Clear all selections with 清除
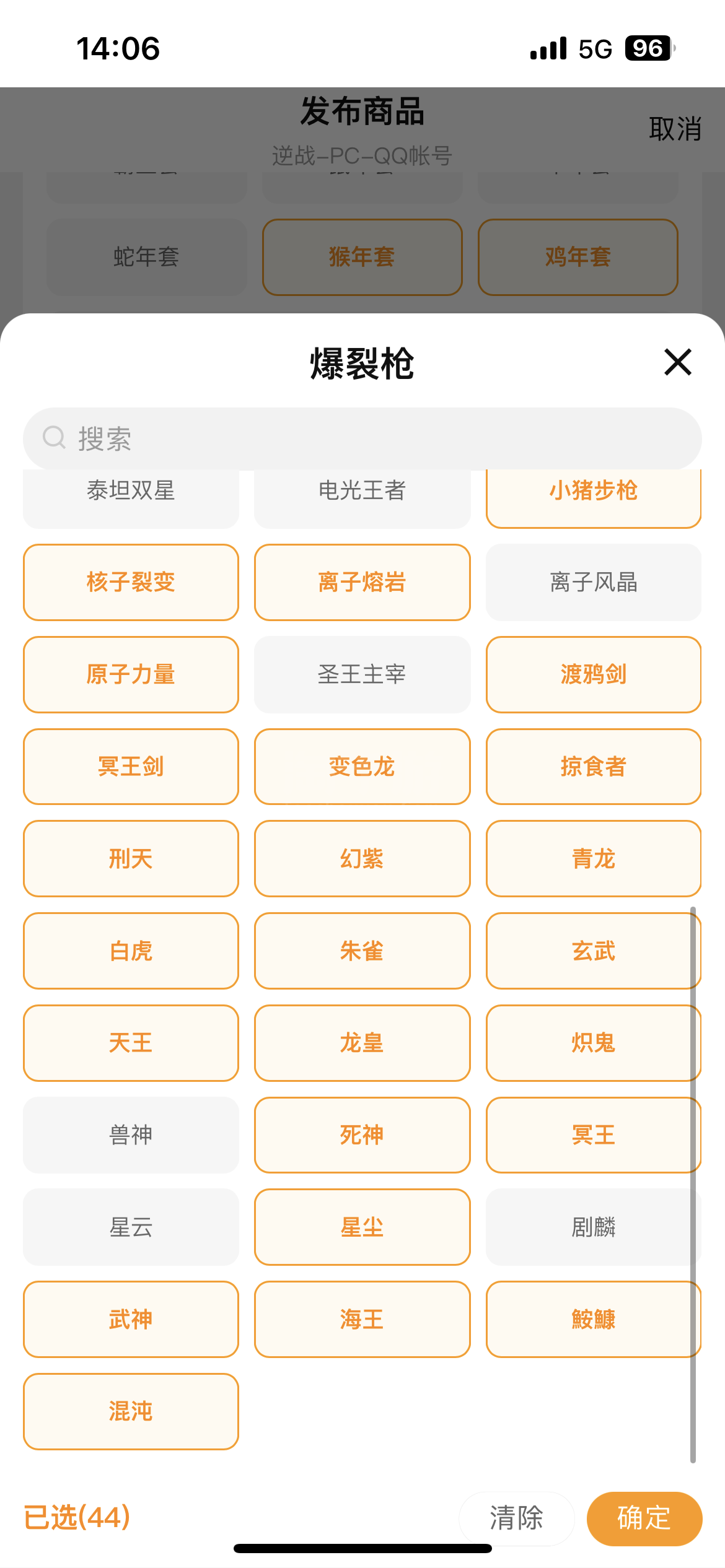 (517, 1518)
